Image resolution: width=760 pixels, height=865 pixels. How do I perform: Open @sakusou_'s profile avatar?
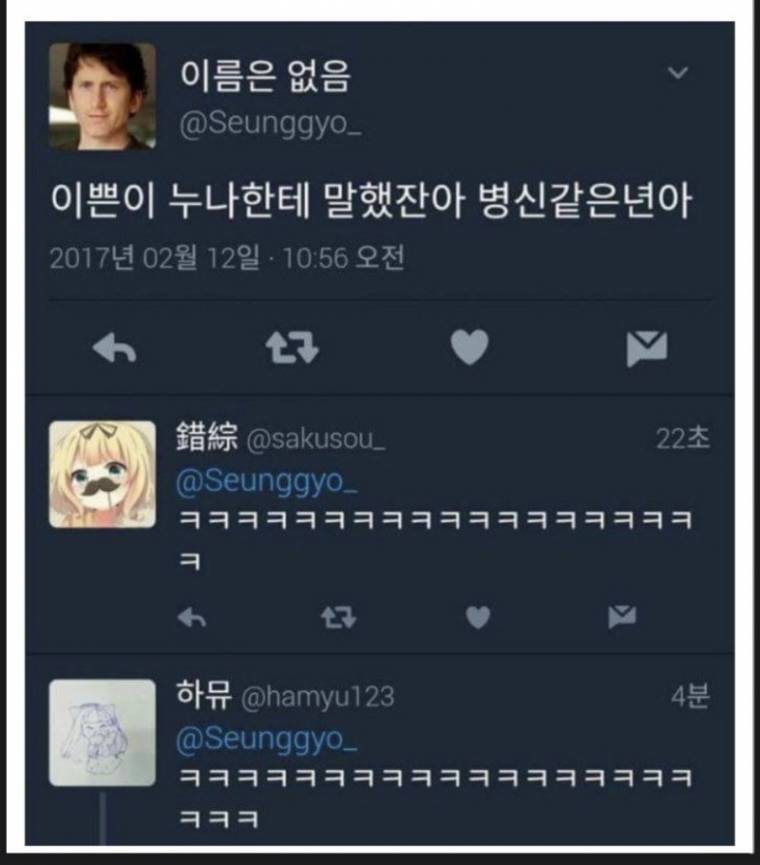pyautogui.click(x=103, y=474)
